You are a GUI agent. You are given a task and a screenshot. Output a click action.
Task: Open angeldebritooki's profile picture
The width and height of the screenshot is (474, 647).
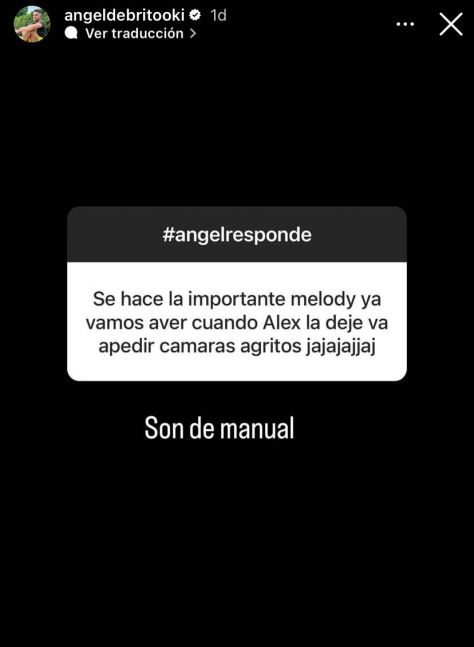32,24
